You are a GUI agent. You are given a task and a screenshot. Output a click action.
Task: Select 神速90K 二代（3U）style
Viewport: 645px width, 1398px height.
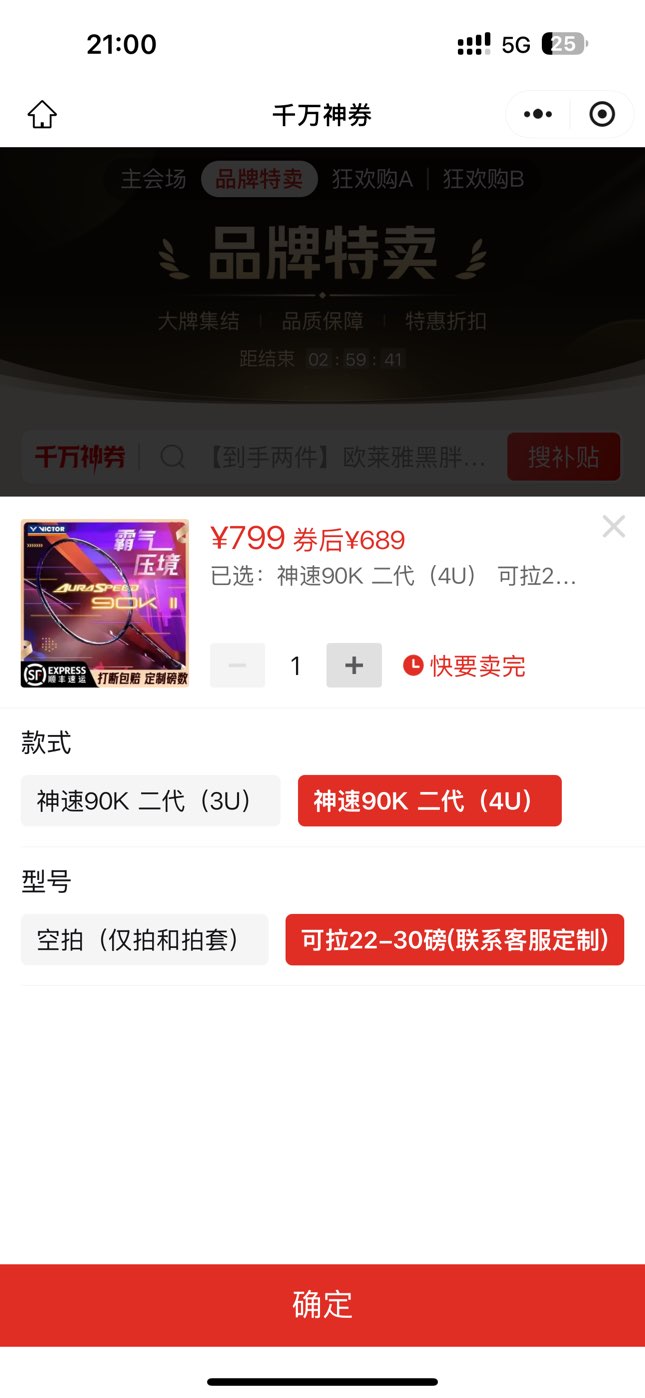pyautogui.click(x=150, y=801)
